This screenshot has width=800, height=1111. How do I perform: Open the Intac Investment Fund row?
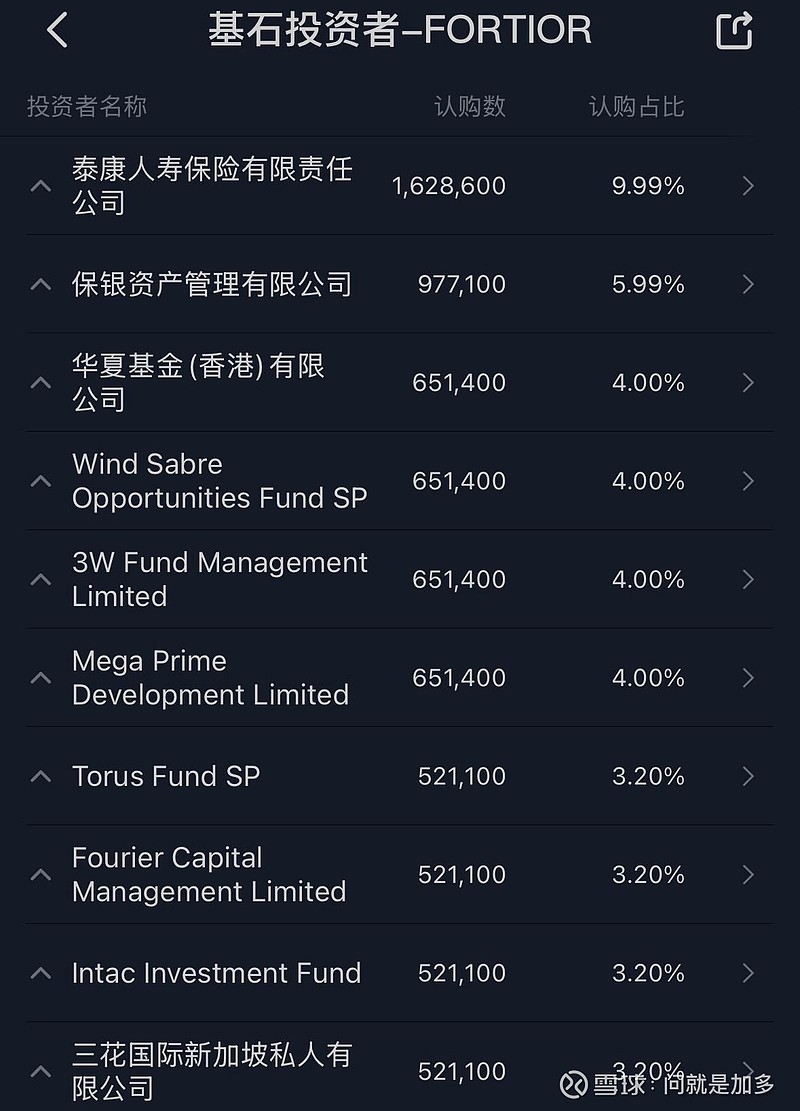(400, 973)
